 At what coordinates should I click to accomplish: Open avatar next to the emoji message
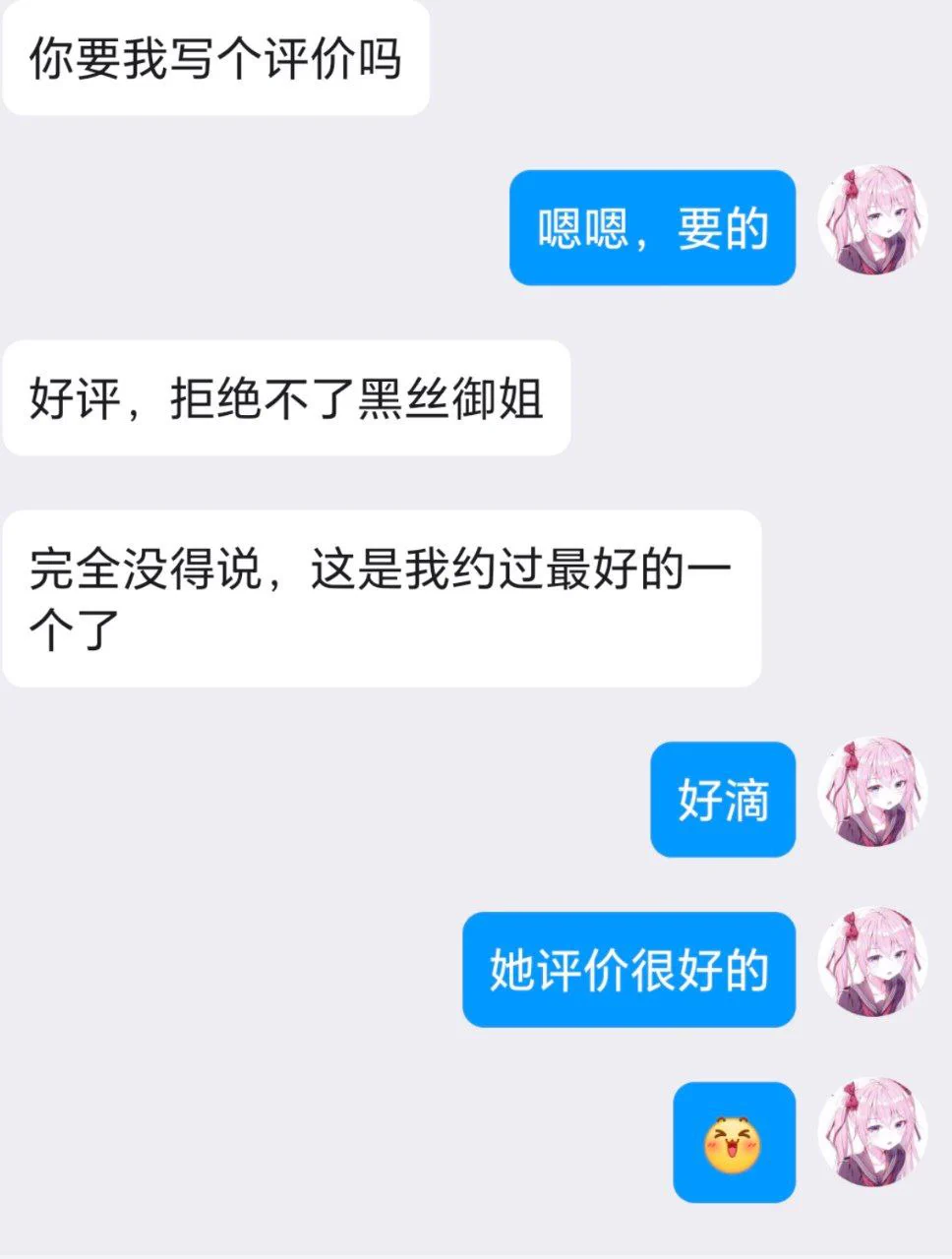click(x=872, y=1131)
